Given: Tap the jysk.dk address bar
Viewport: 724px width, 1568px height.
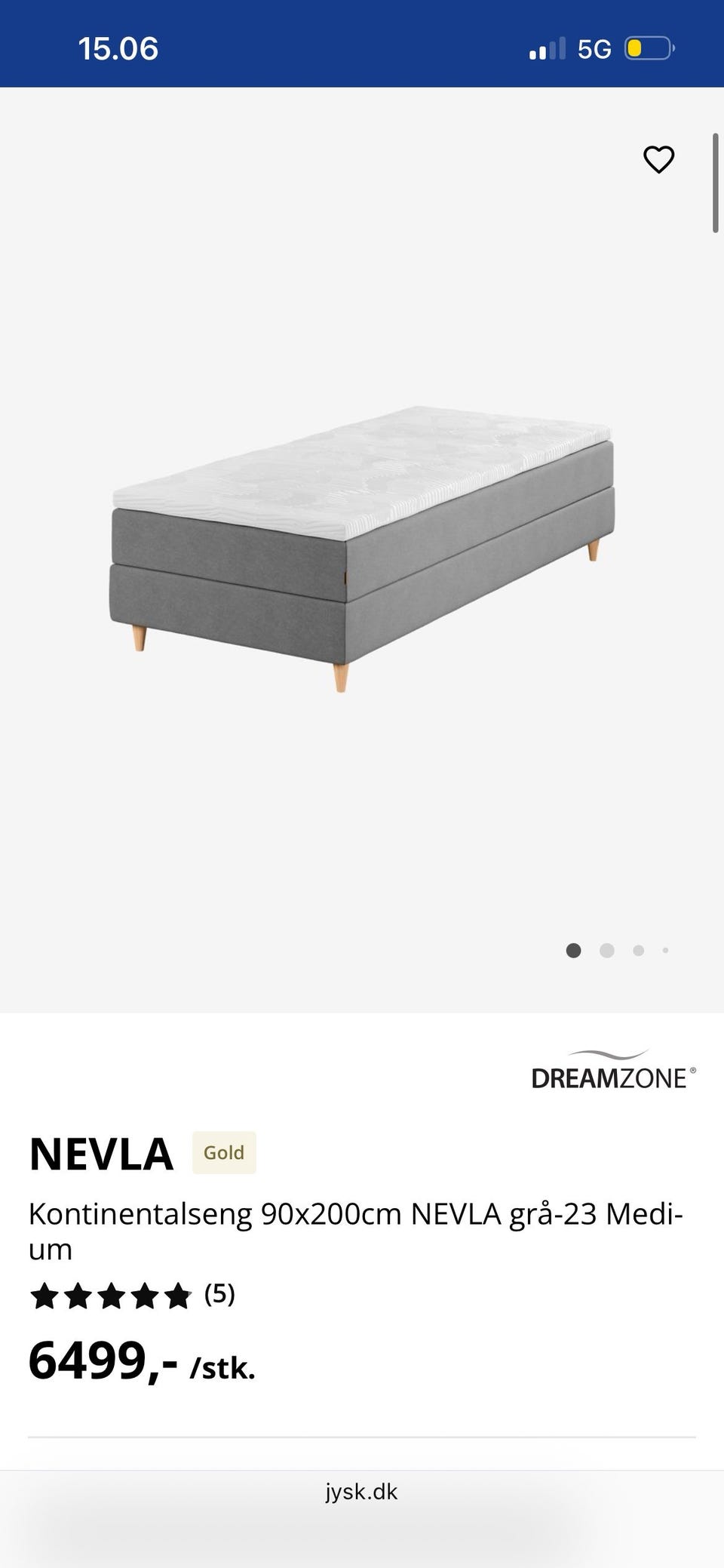Looking at the screenshot, I should 362,1492.
